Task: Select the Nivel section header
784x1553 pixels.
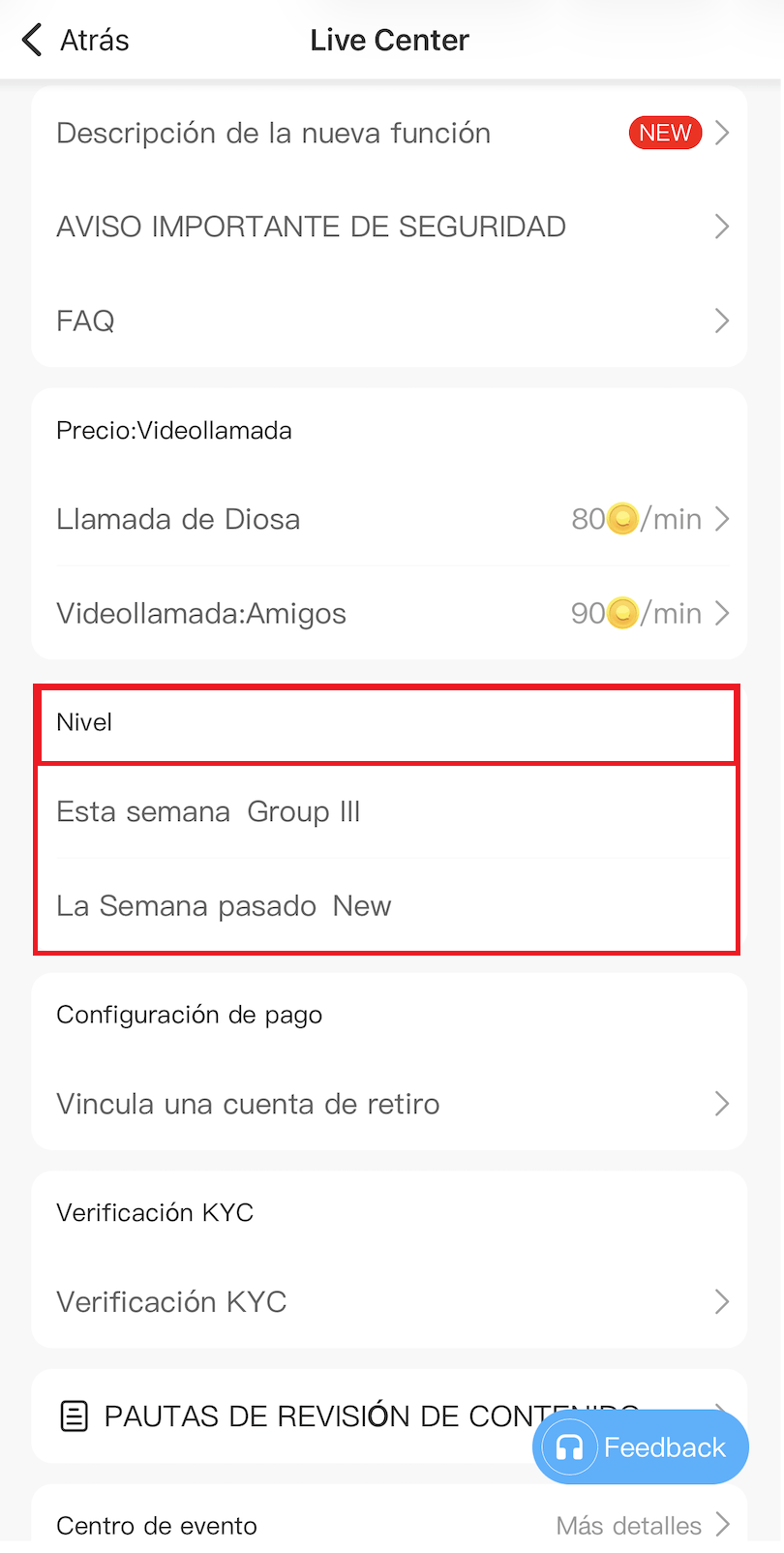Action: coord(84,722)
